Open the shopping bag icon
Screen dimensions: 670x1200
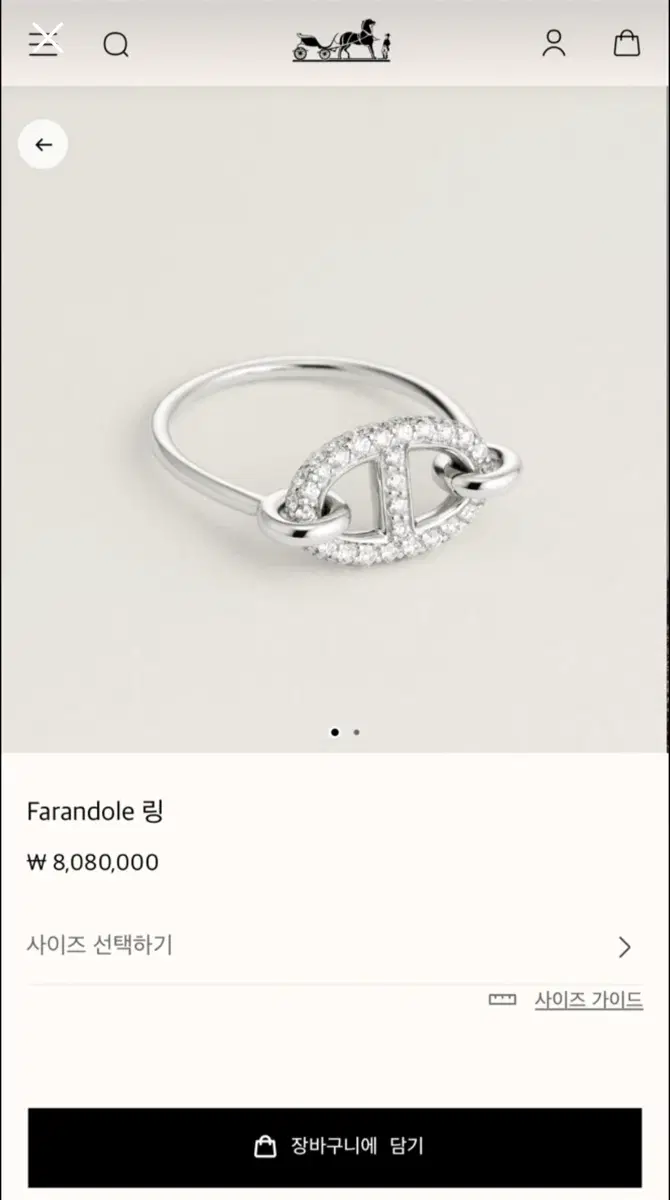627,43
